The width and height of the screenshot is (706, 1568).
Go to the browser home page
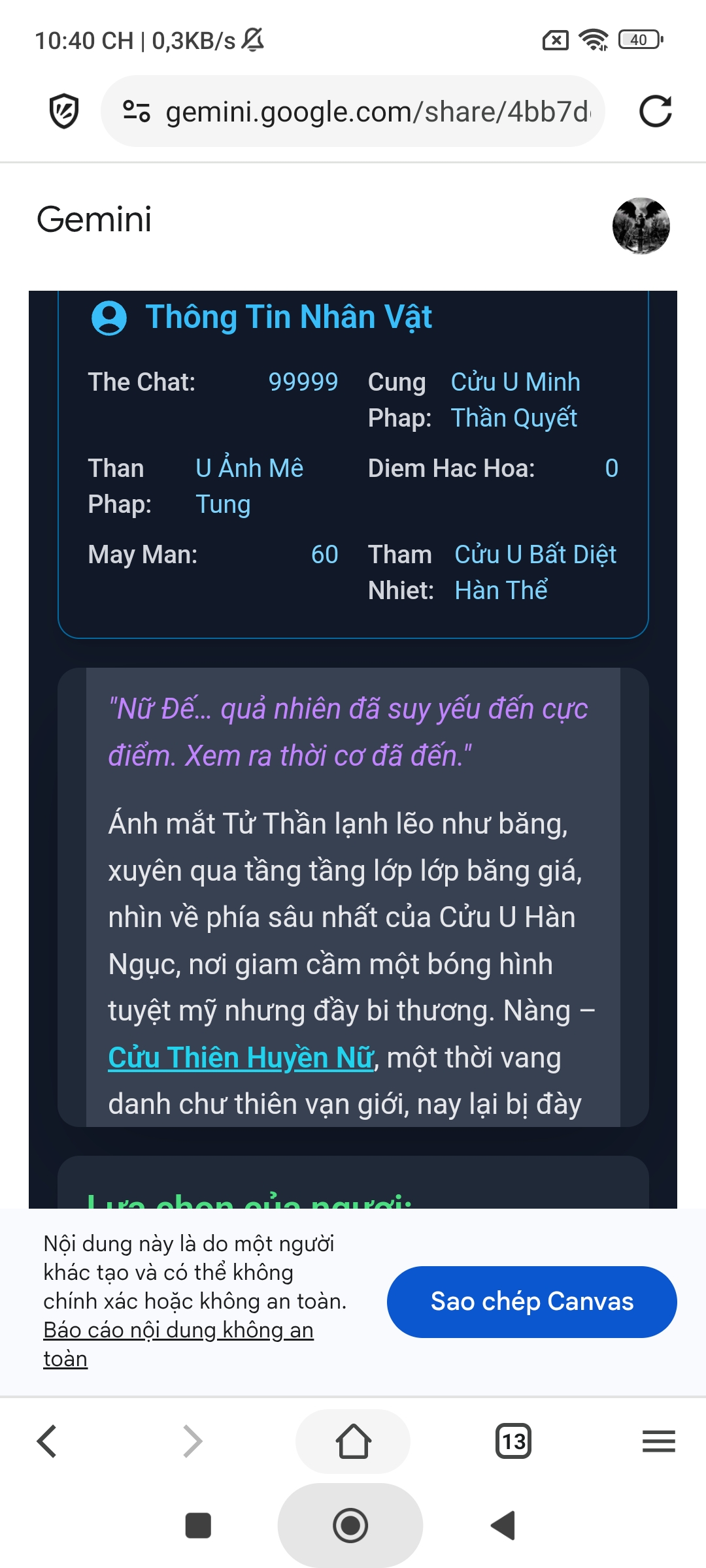pyautogui.click(x=353, y=1441)
